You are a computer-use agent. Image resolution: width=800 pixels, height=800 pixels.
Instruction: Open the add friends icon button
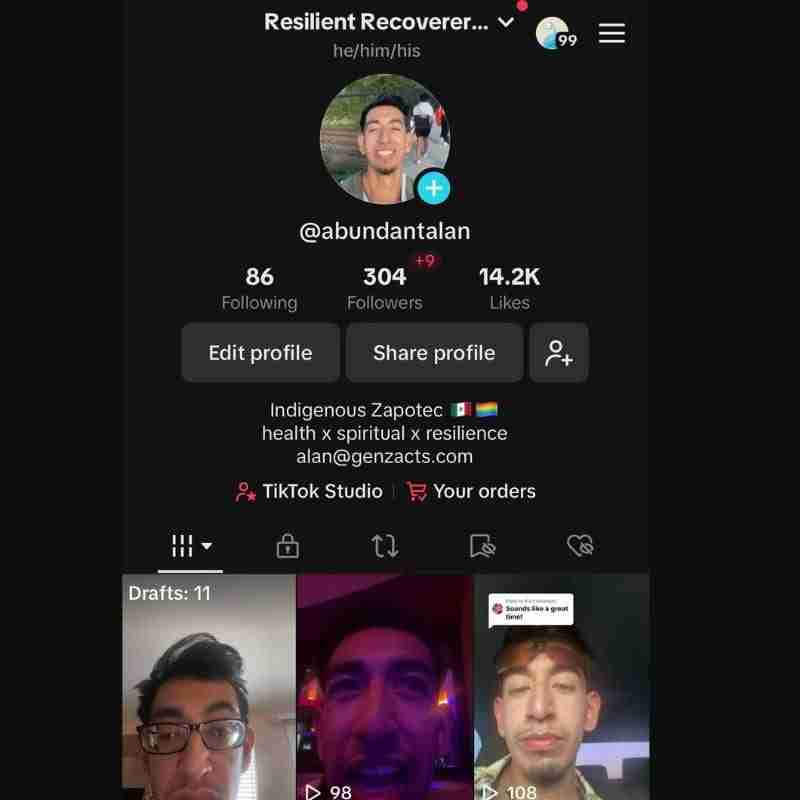[x=559, y=352]
